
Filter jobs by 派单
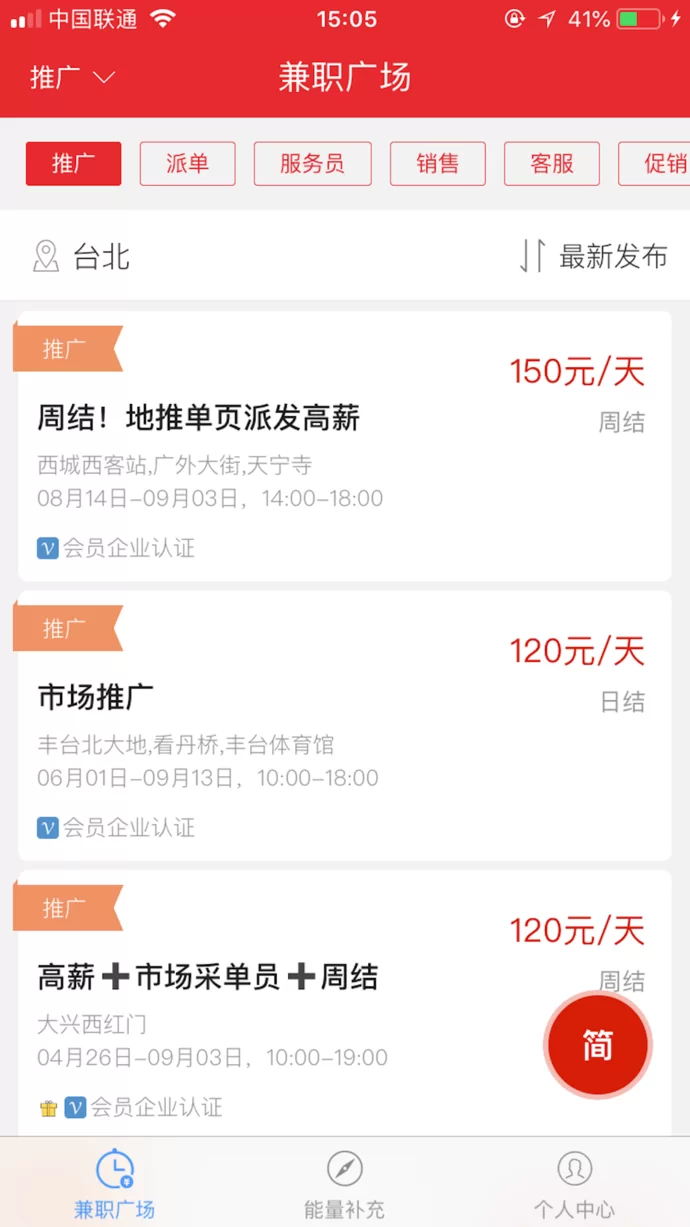(x=187, y=164)
